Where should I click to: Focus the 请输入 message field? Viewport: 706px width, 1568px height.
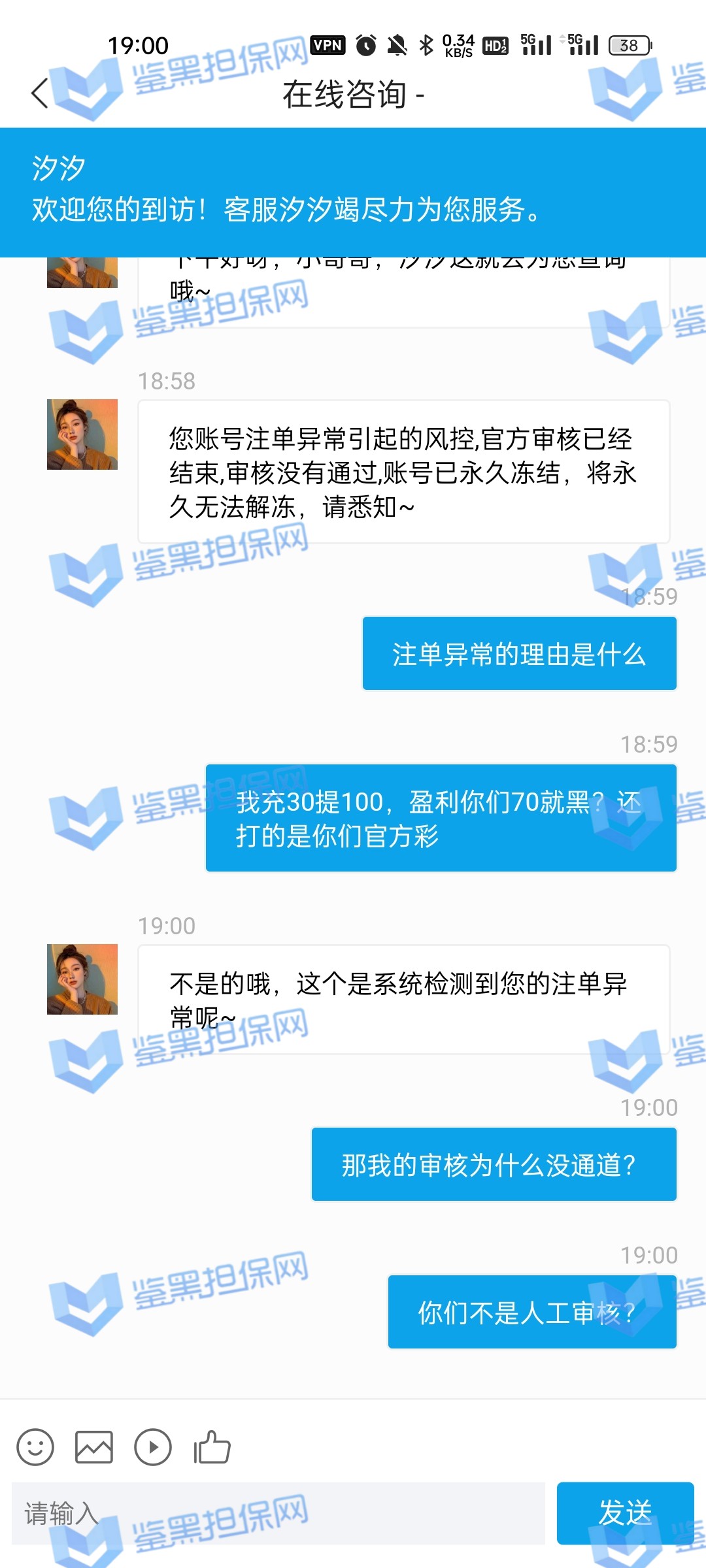278,1513
